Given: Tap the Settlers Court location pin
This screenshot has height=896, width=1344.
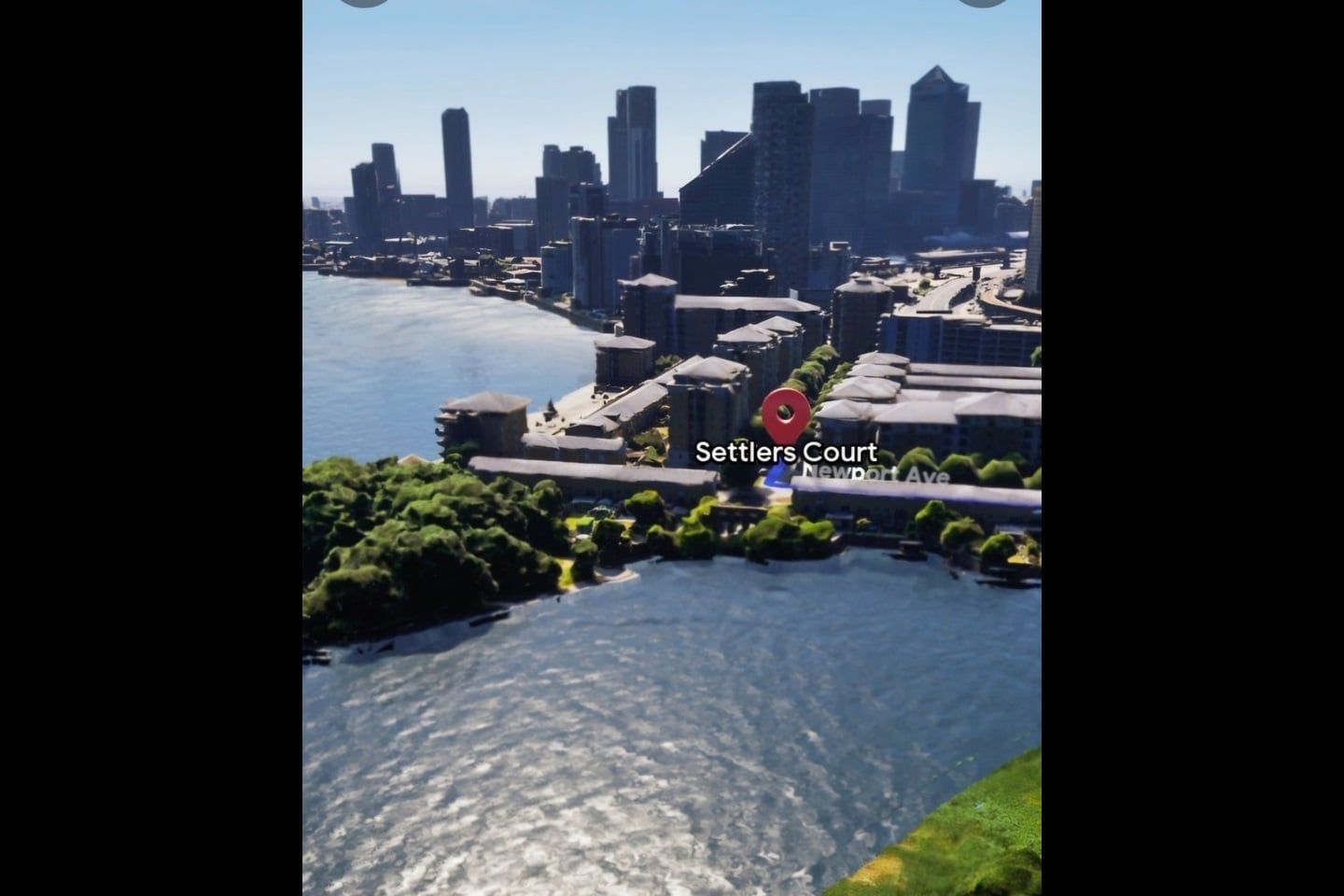Looking at the screenshot, I should [x=785, y=413].
